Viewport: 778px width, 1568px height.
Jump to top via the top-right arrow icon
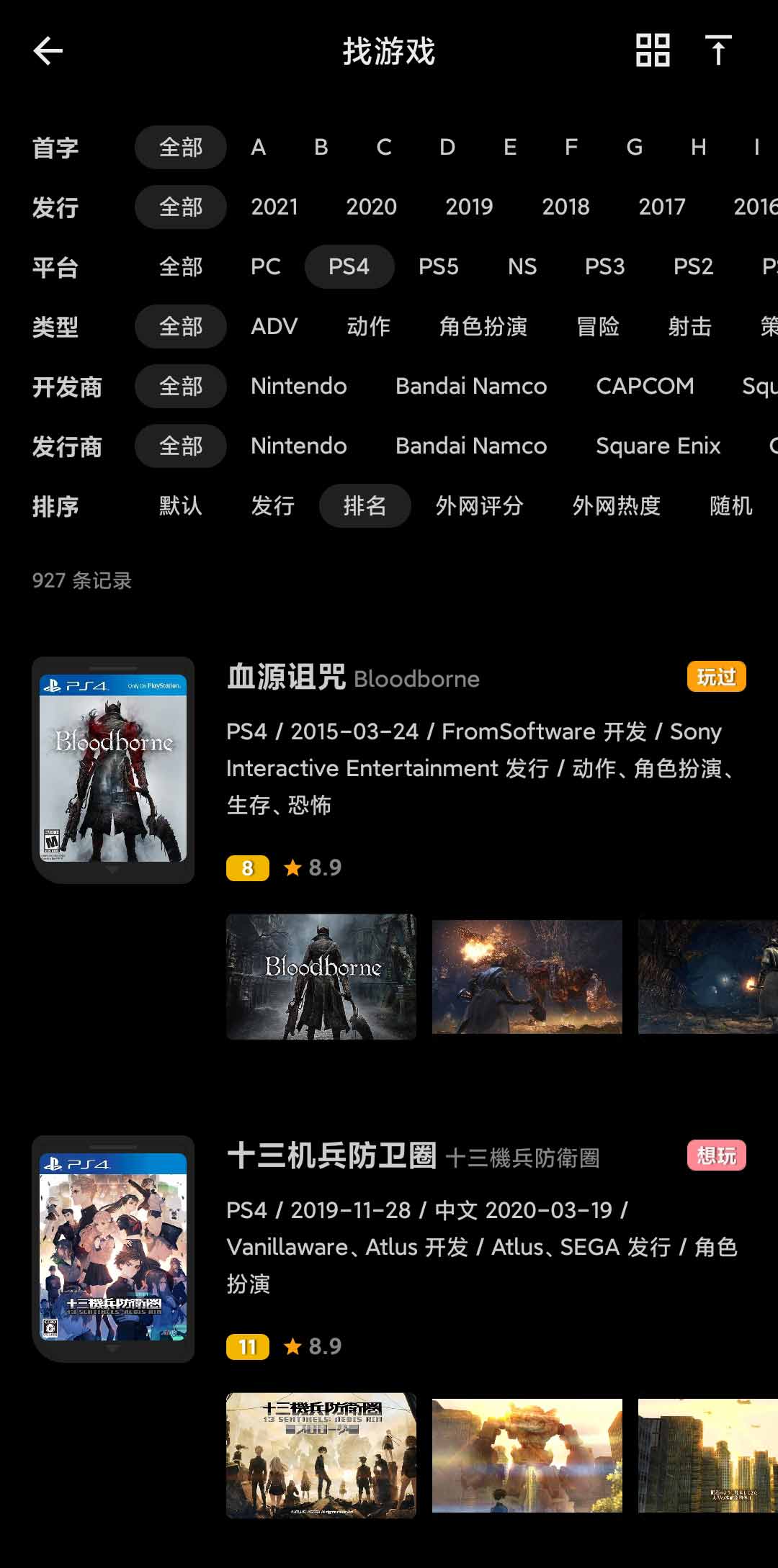(x=718, y=51)
